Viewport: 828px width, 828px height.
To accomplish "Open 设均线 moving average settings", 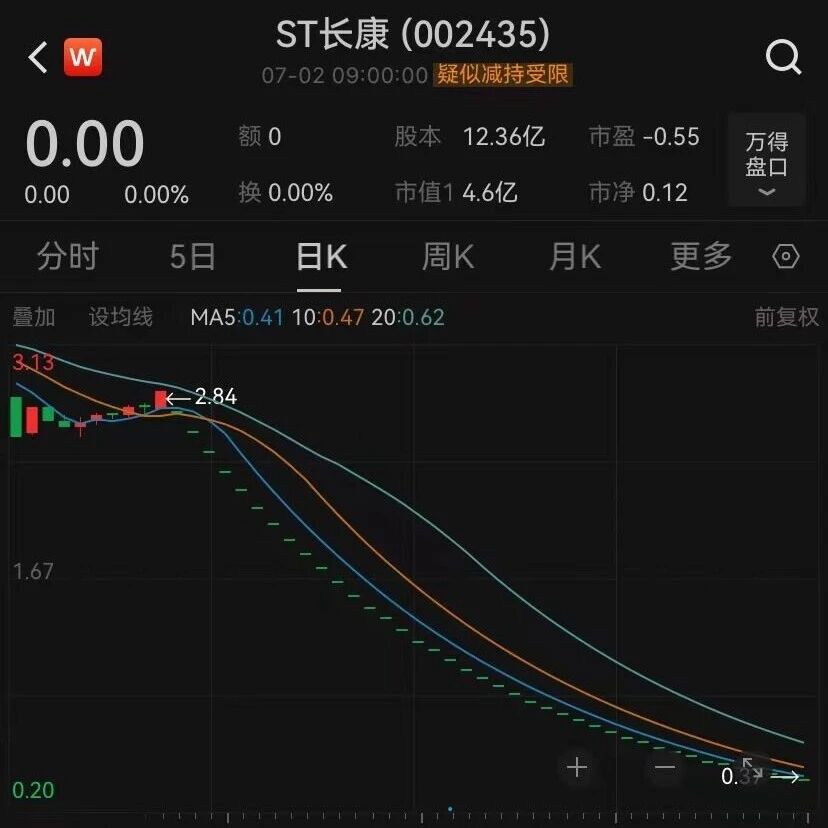I will click(x=121, y=317).
